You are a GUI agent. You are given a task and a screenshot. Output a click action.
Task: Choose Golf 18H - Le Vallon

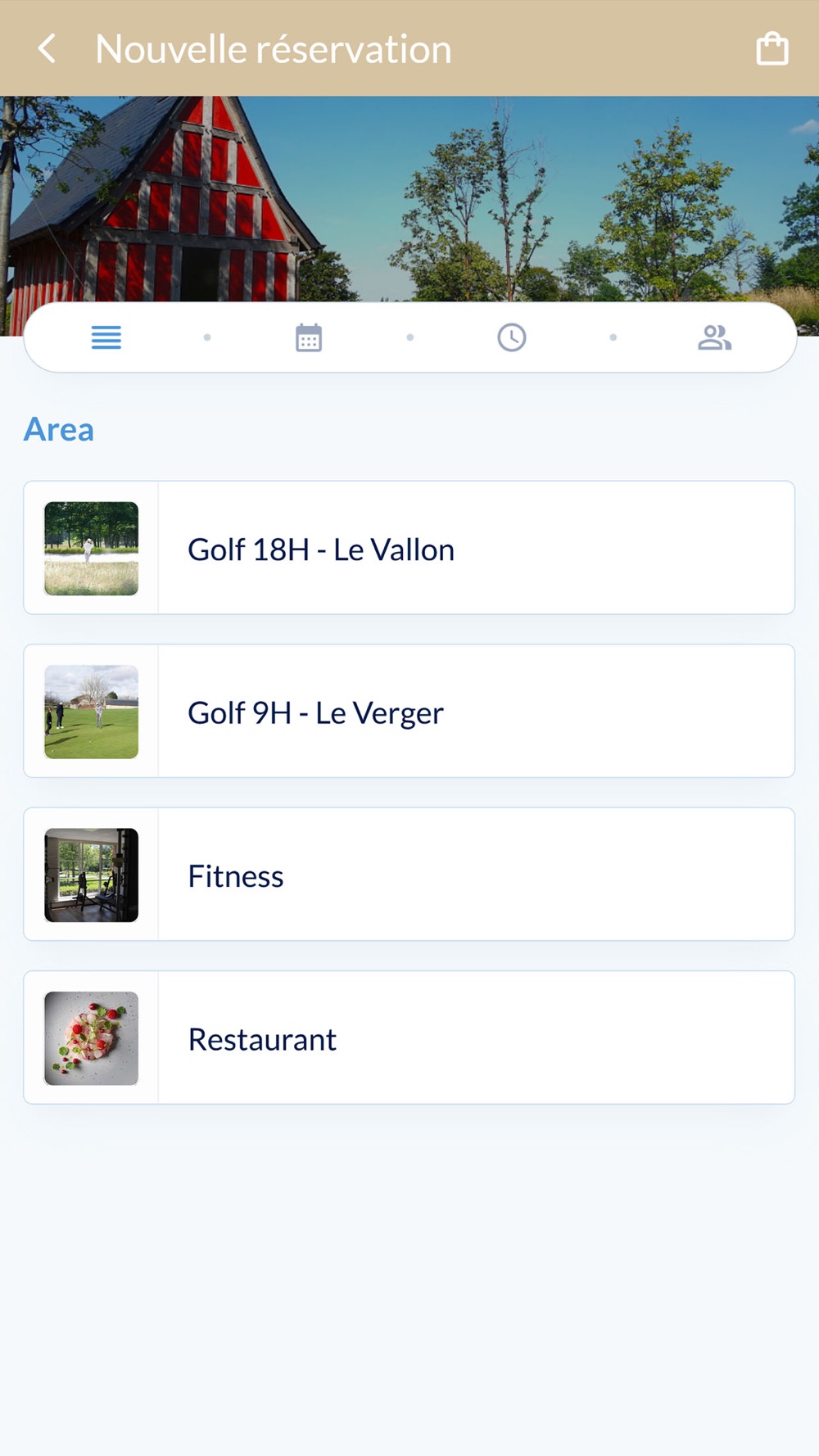point(409,548)
